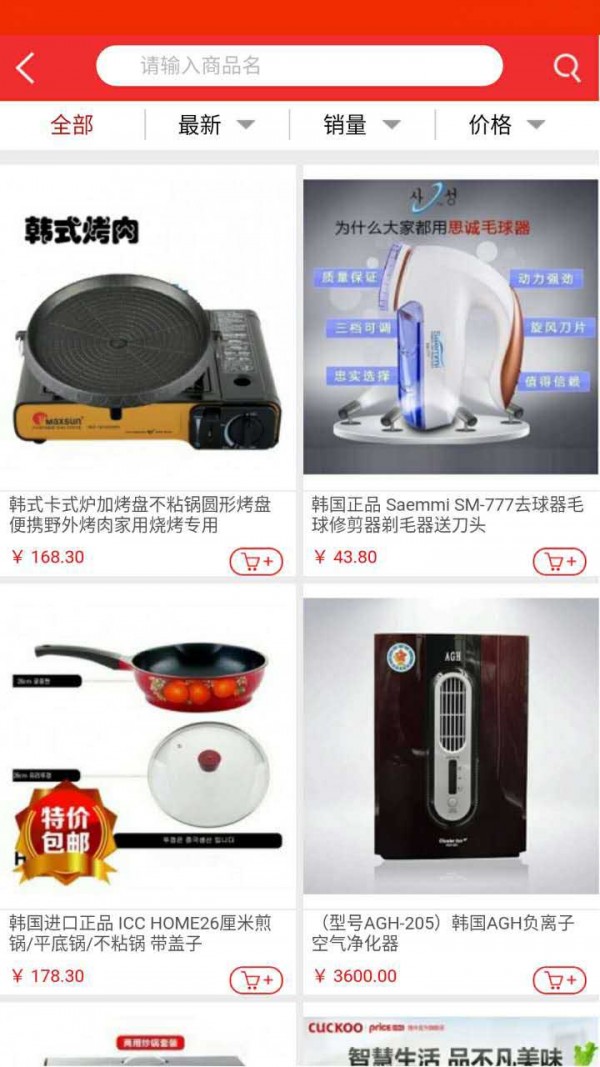
Task: Open the ICC HOME 26cm frying pan product
Action: (148, 750)
